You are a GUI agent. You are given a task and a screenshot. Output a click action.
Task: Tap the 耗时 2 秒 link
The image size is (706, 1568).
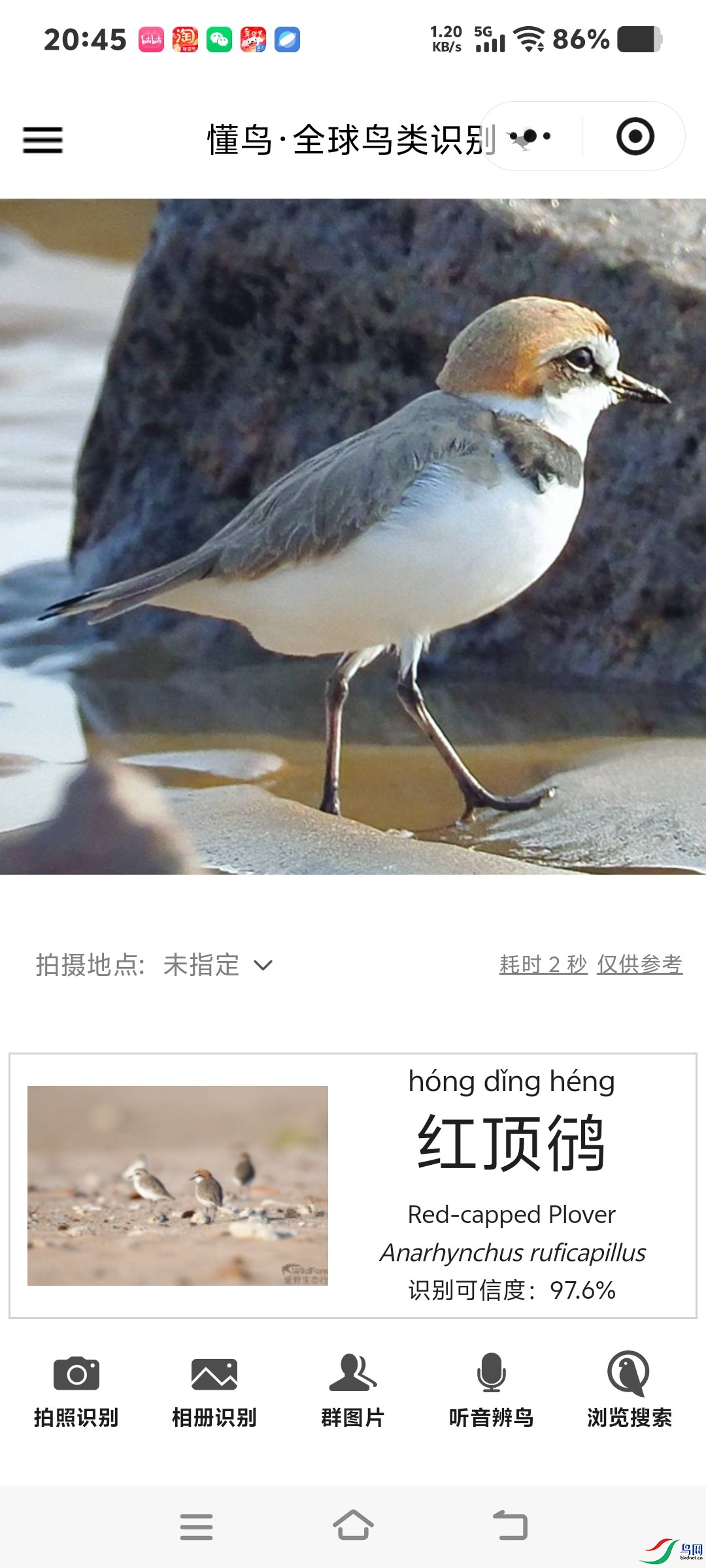[x=543, y=964]
